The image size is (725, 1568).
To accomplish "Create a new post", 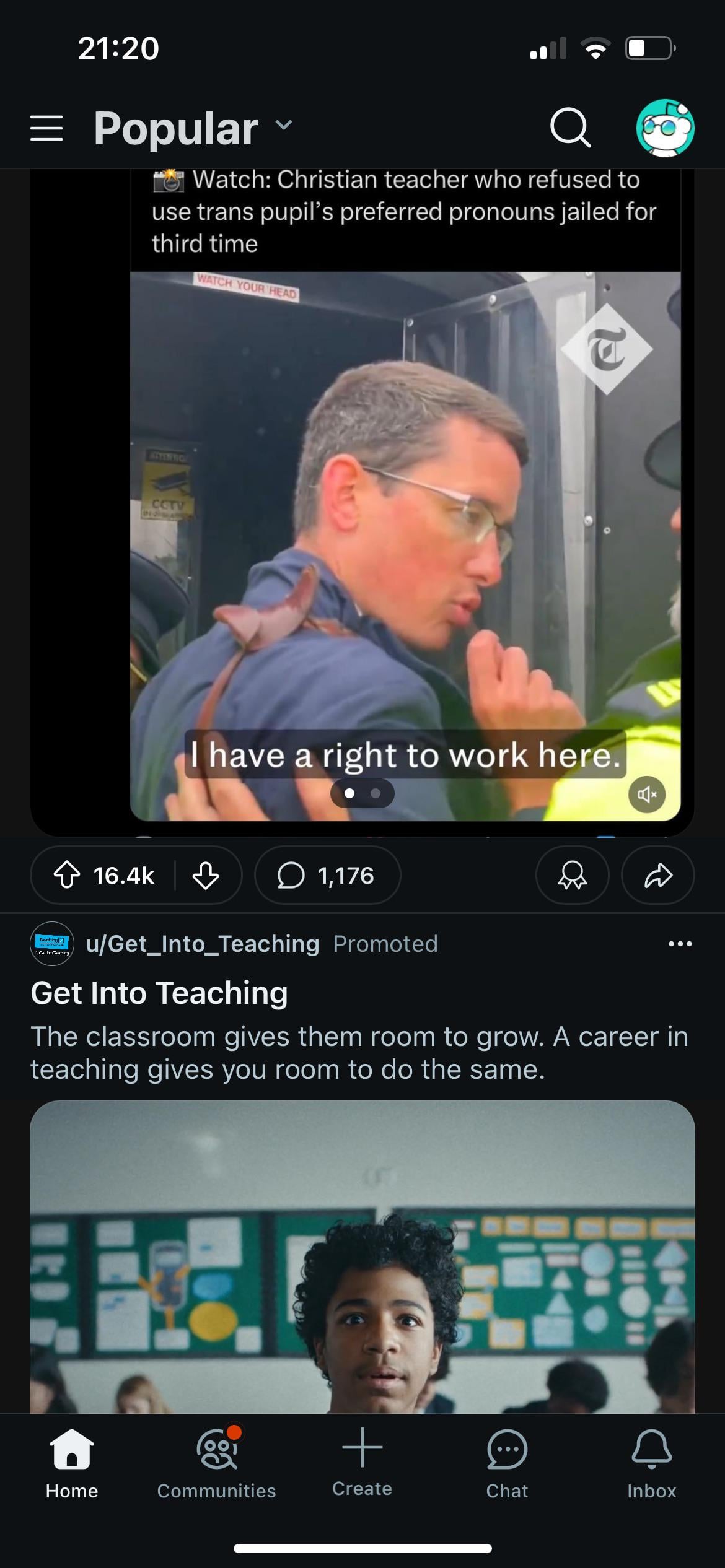I will [x=362, y=1461].
